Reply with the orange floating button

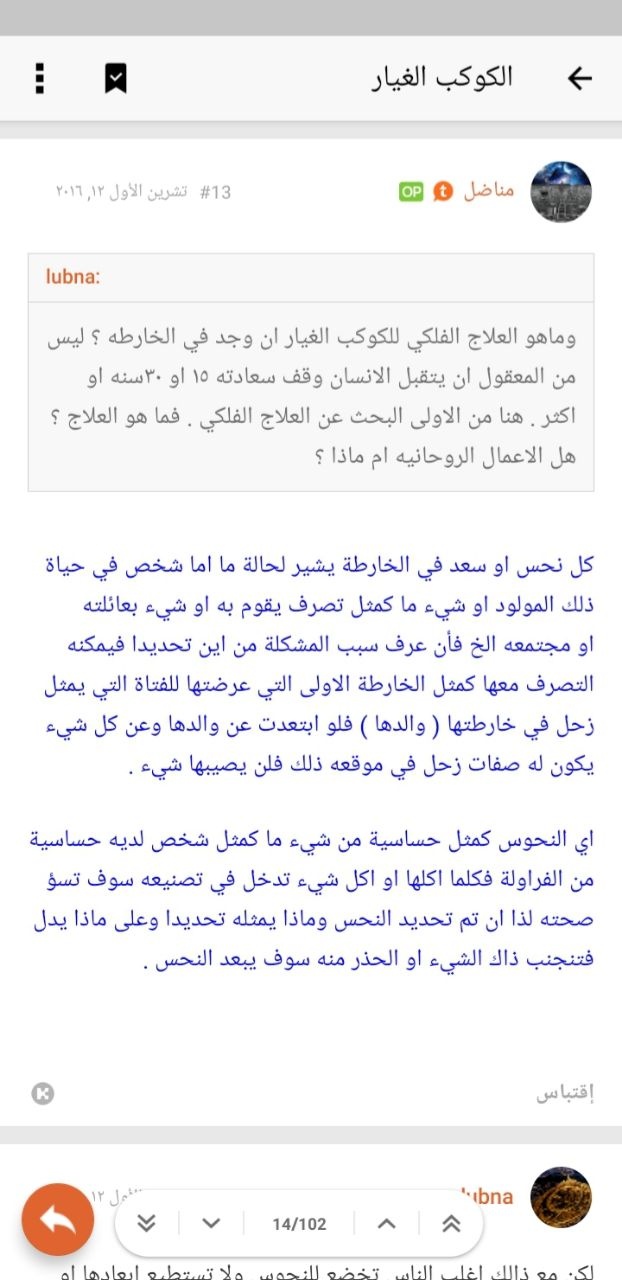coord(58,1219)
